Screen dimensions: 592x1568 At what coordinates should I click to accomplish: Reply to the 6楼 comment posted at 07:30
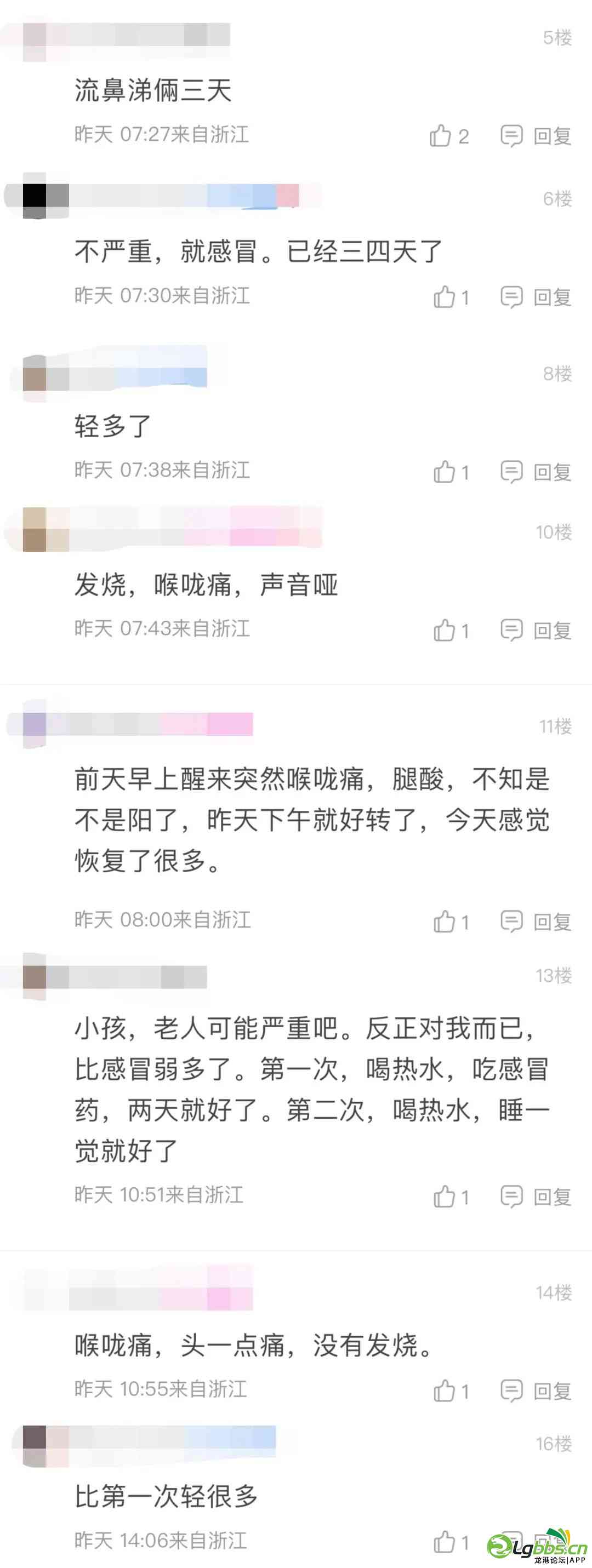pos(537,297)
